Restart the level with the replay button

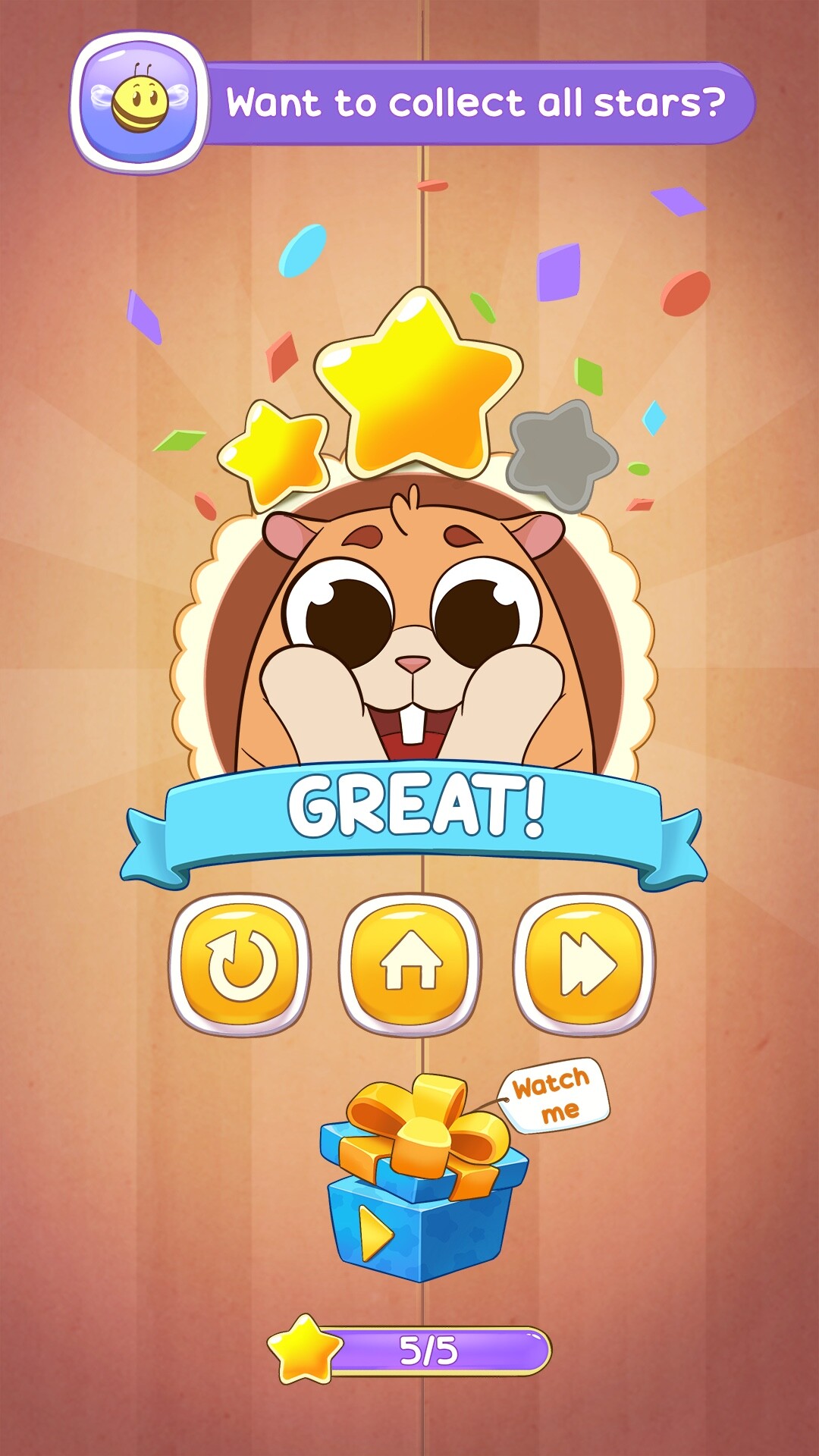click(x=240, y=965)
